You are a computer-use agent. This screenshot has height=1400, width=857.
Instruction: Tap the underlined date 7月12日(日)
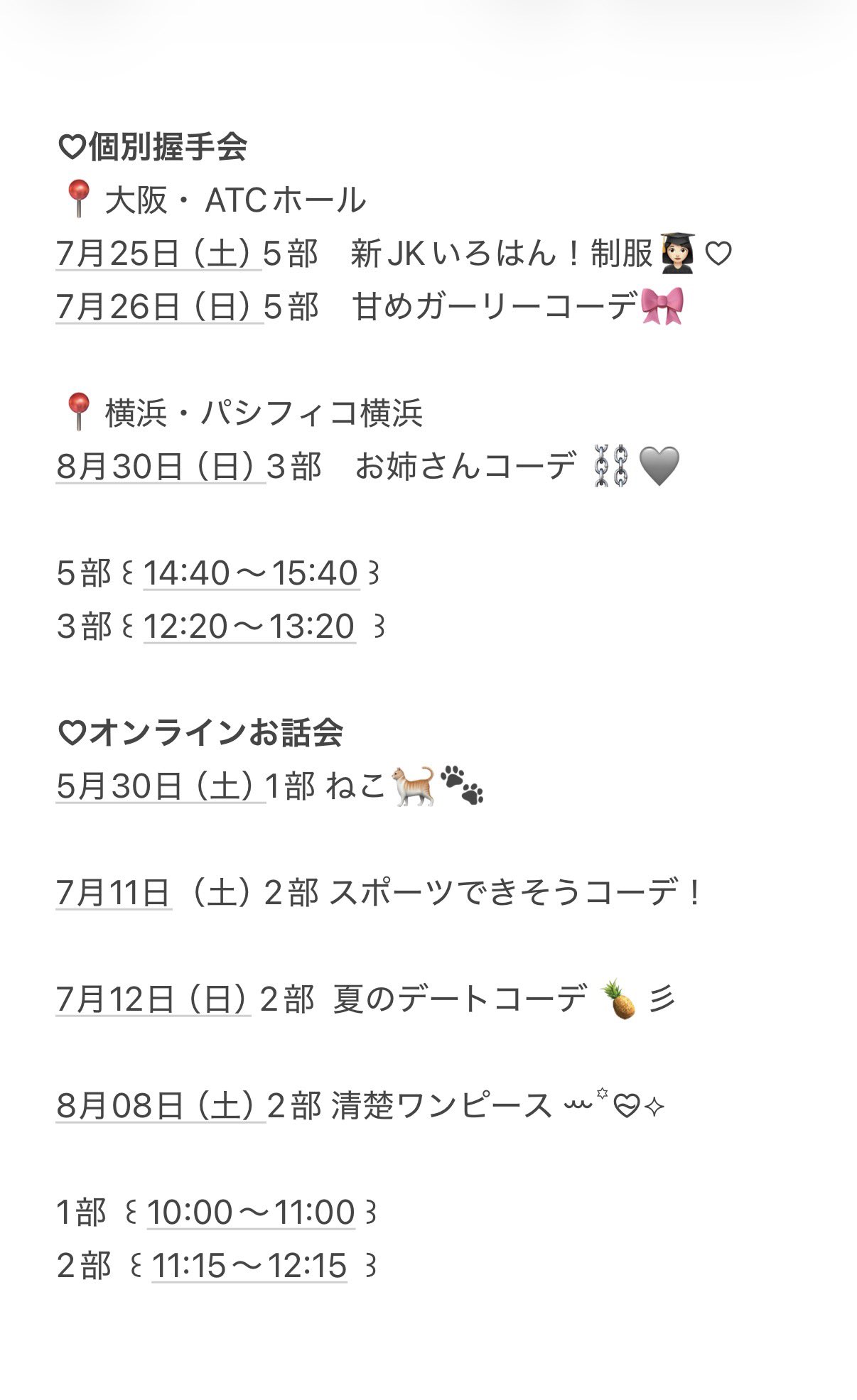pyautogui.click(x=153, y=999)
